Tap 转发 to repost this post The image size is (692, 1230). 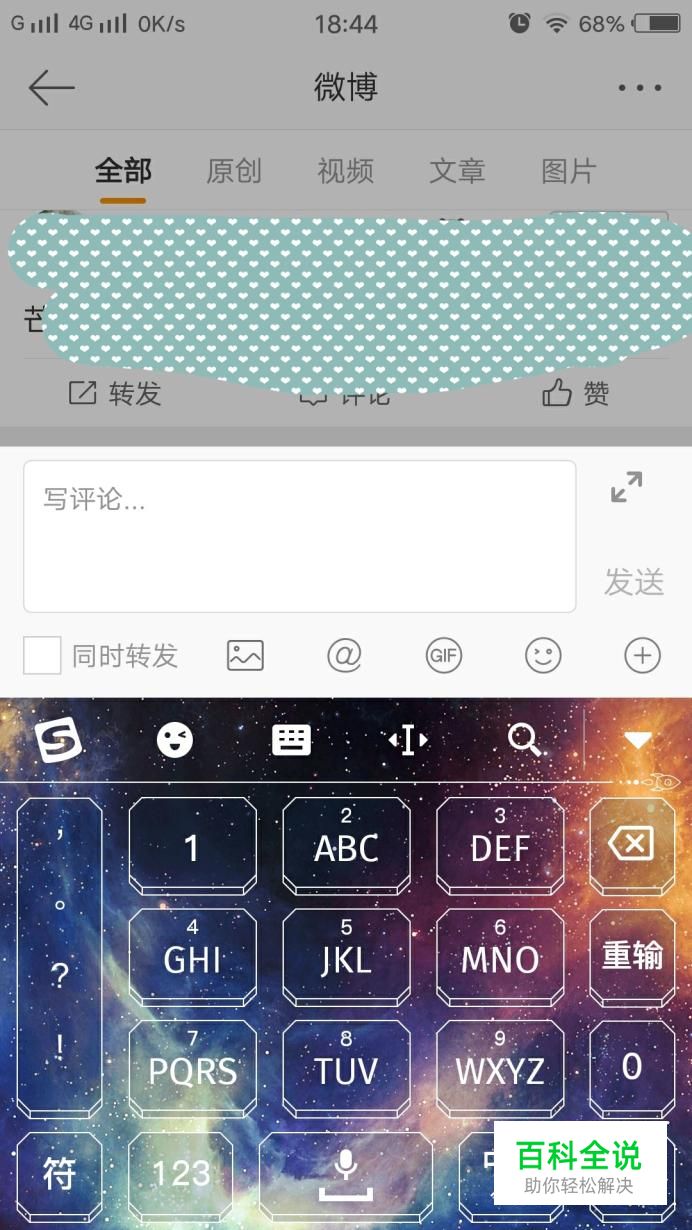click(x=115, y=394)
